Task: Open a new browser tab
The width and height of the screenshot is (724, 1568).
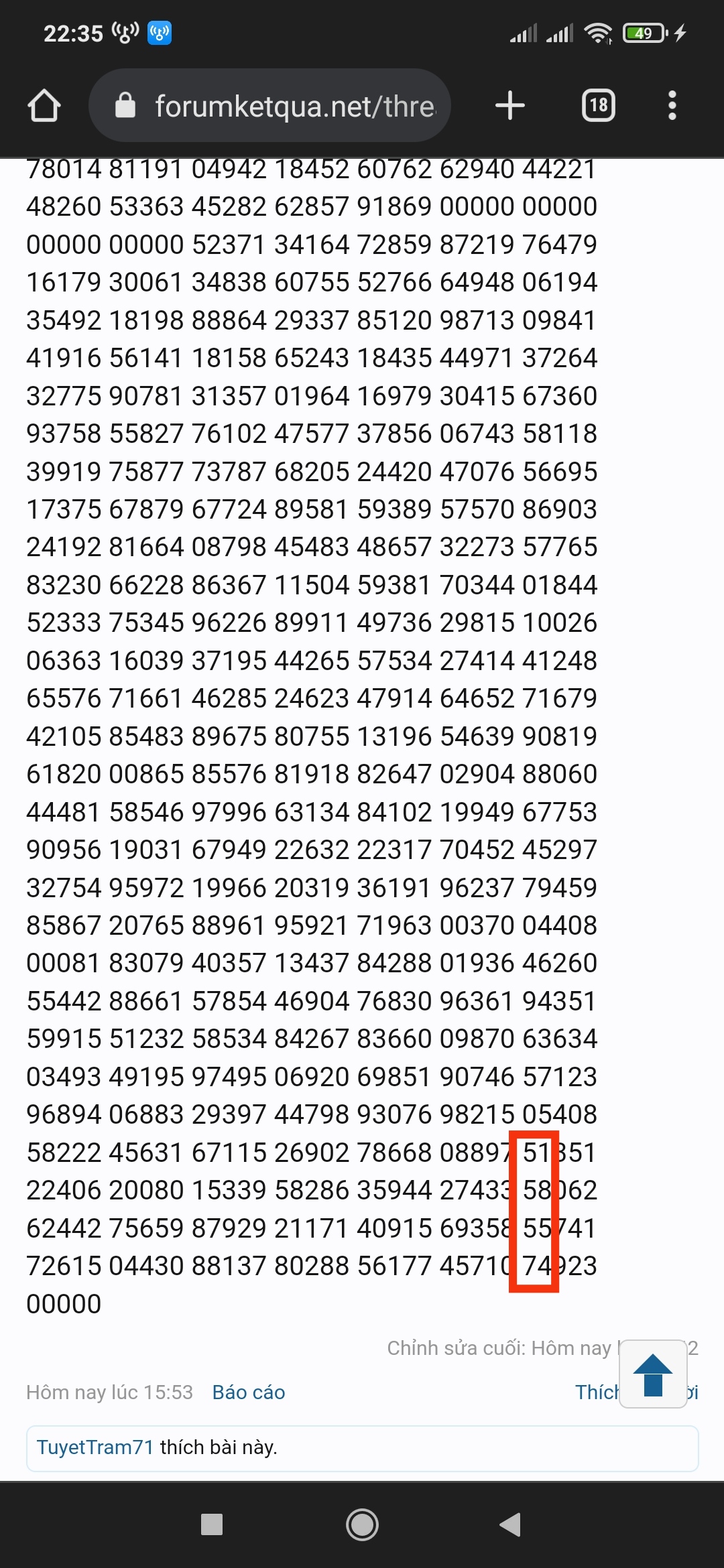Action: coord(510,105)
